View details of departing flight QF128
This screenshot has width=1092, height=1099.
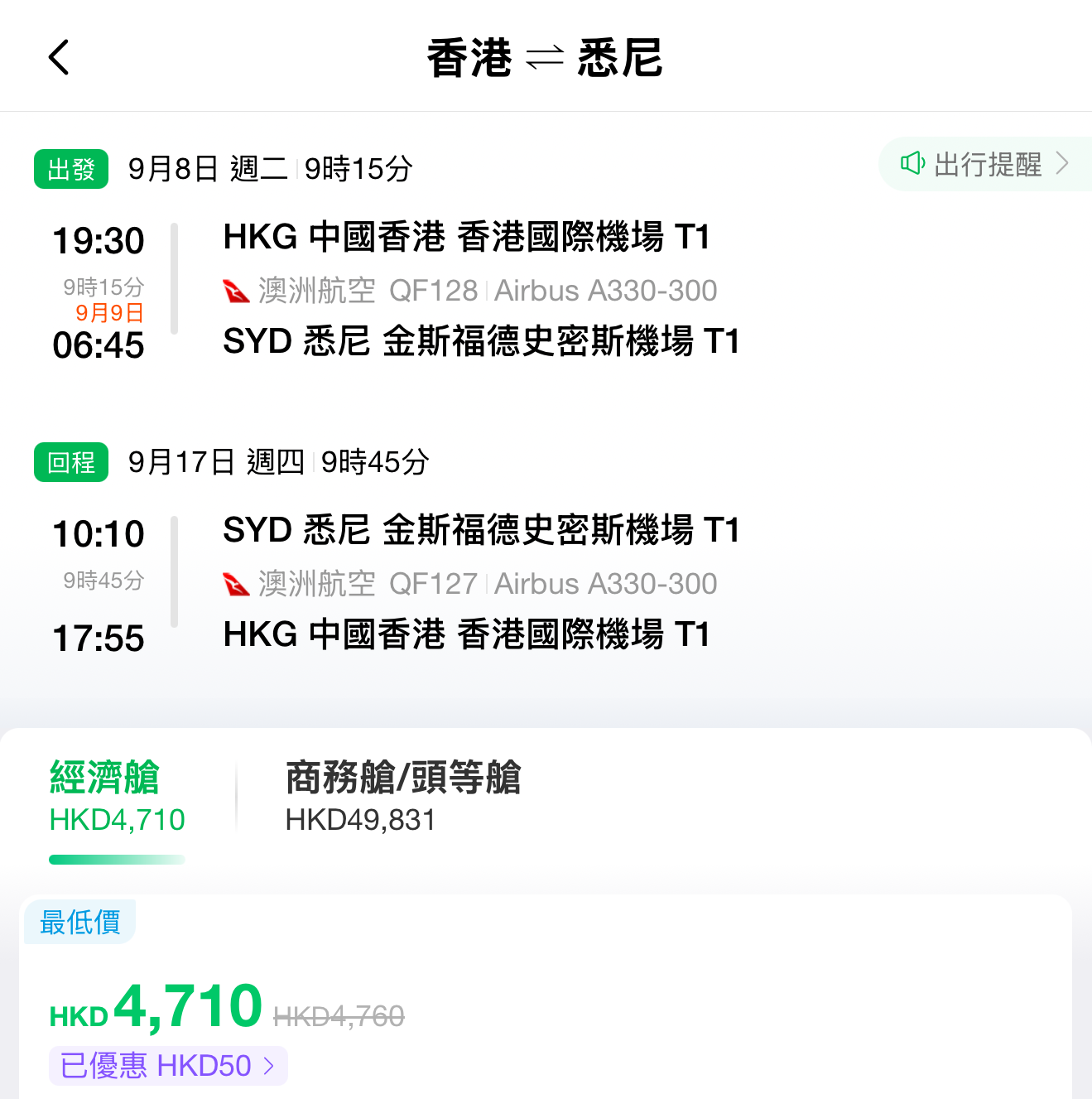pyautogui.click(x=397, y=288)
